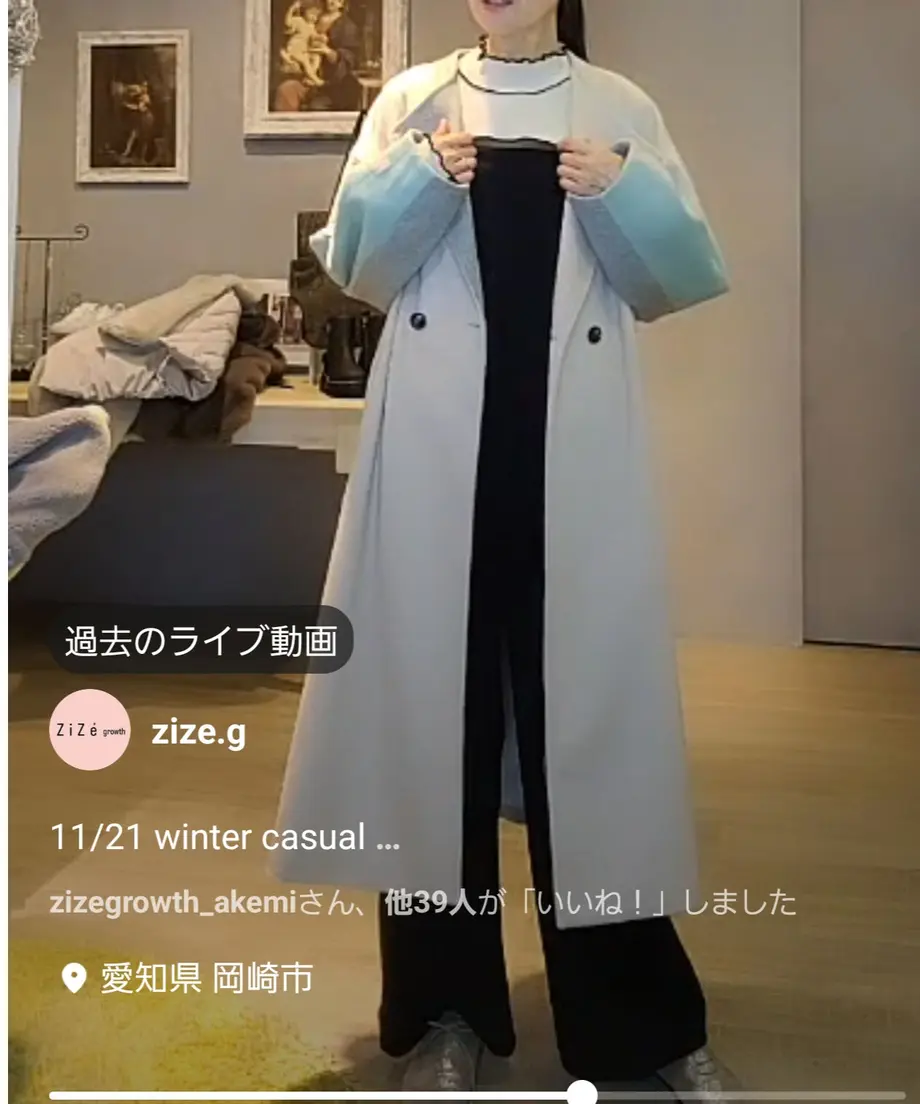Open the zize.g profile avatar
The height and width of the screenshot is (1104, 920).
pyautogui.click(x=89, y=730)
